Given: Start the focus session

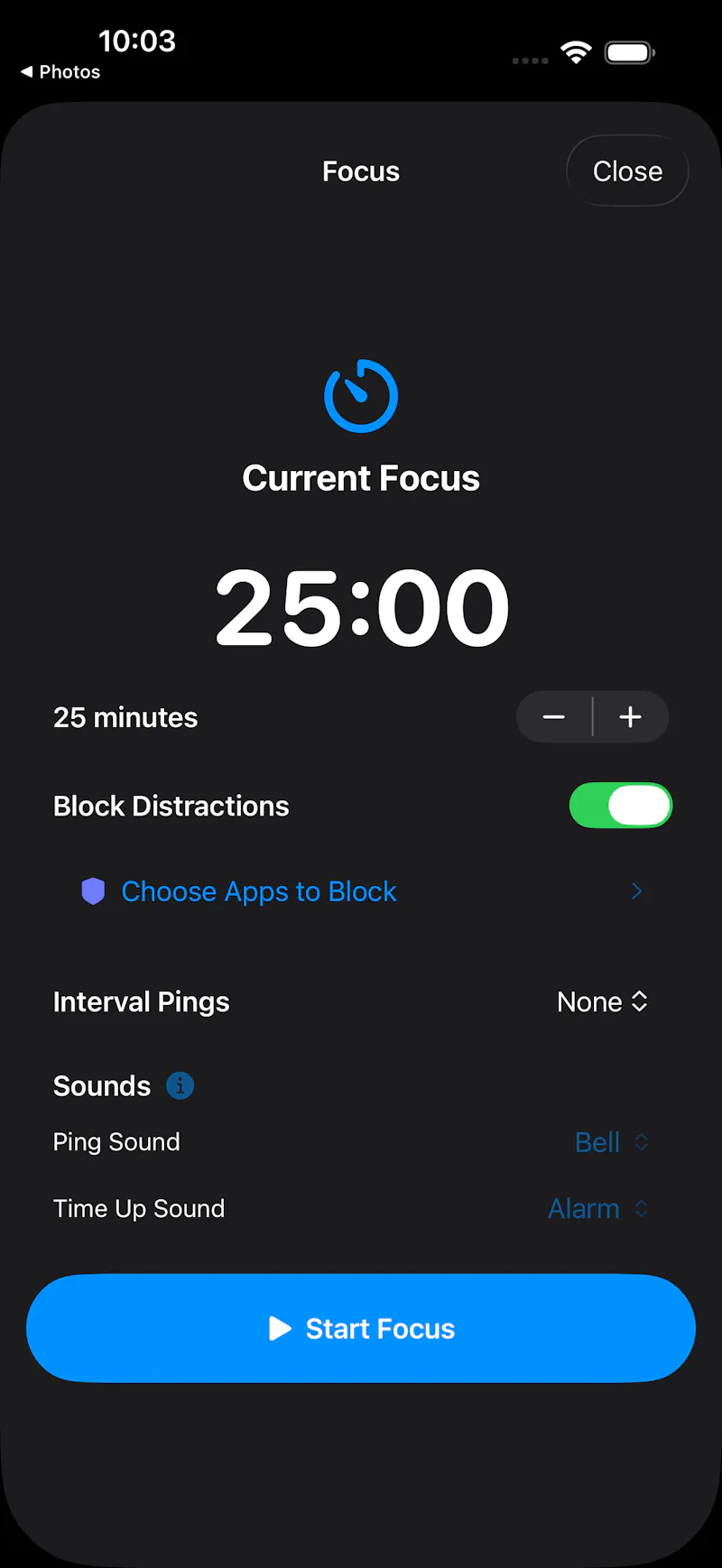Looking at the screenshot, I should coord(361,1328).
